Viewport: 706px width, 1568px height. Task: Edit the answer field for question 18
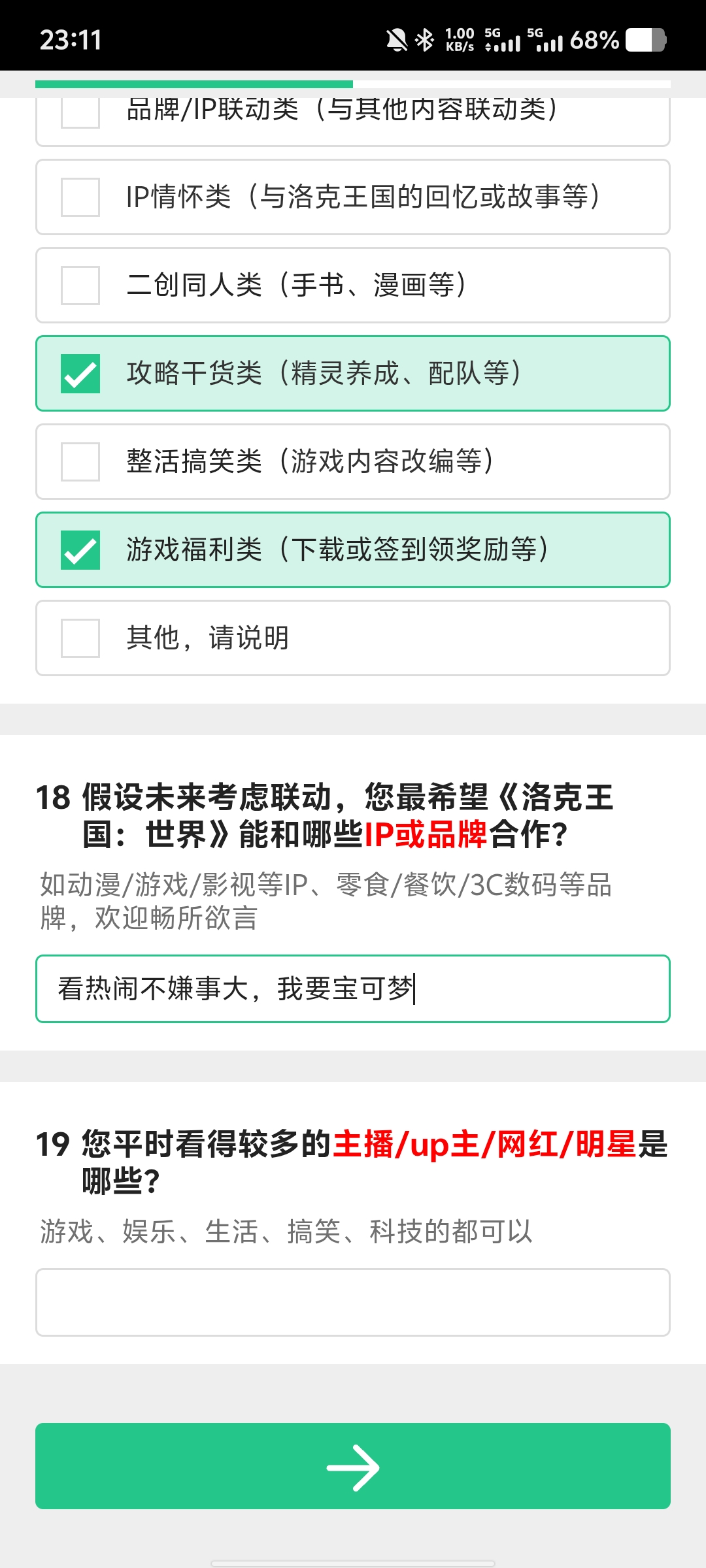point(353,988)
